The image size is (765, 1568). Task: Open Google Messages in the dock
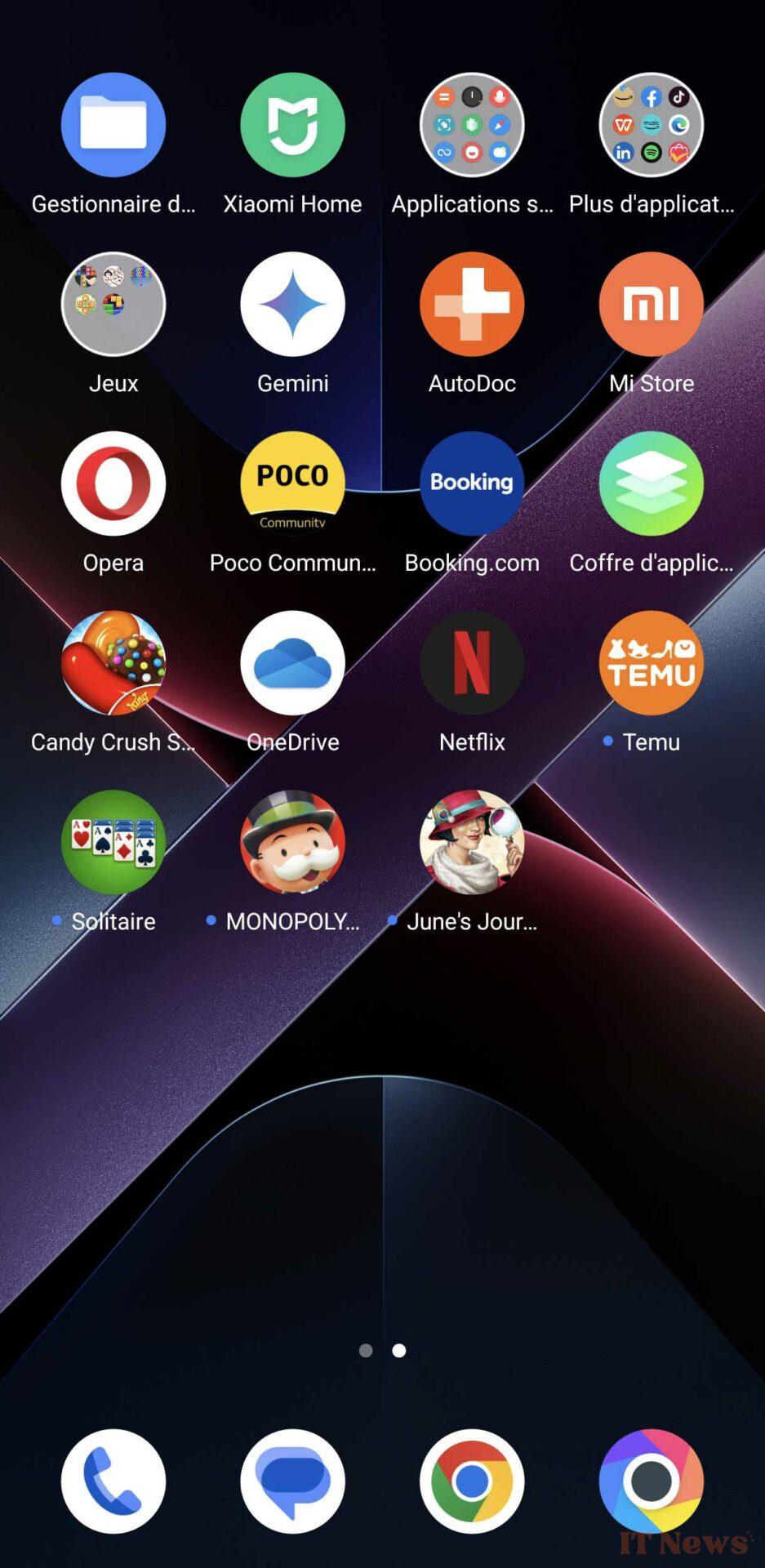[x=292, y=1481]
